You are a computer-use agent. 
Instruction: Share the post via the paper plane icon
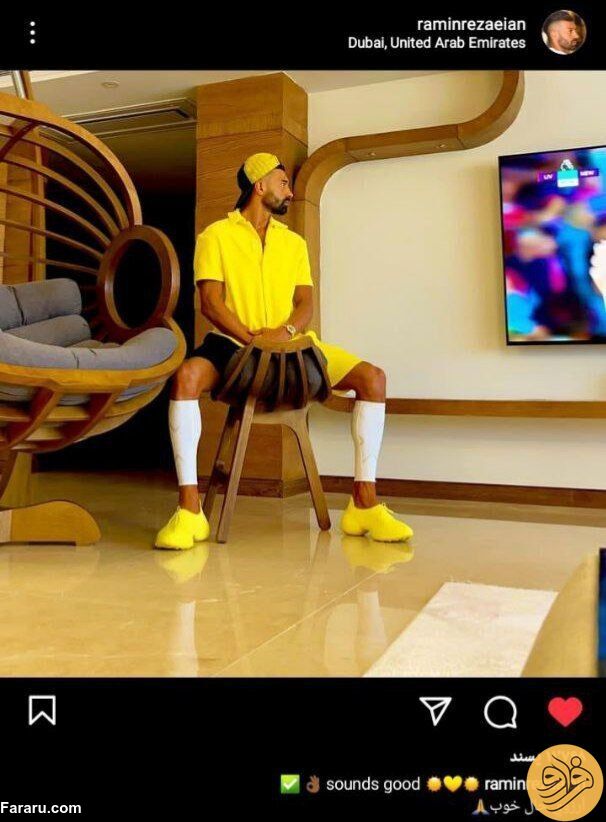435,711
